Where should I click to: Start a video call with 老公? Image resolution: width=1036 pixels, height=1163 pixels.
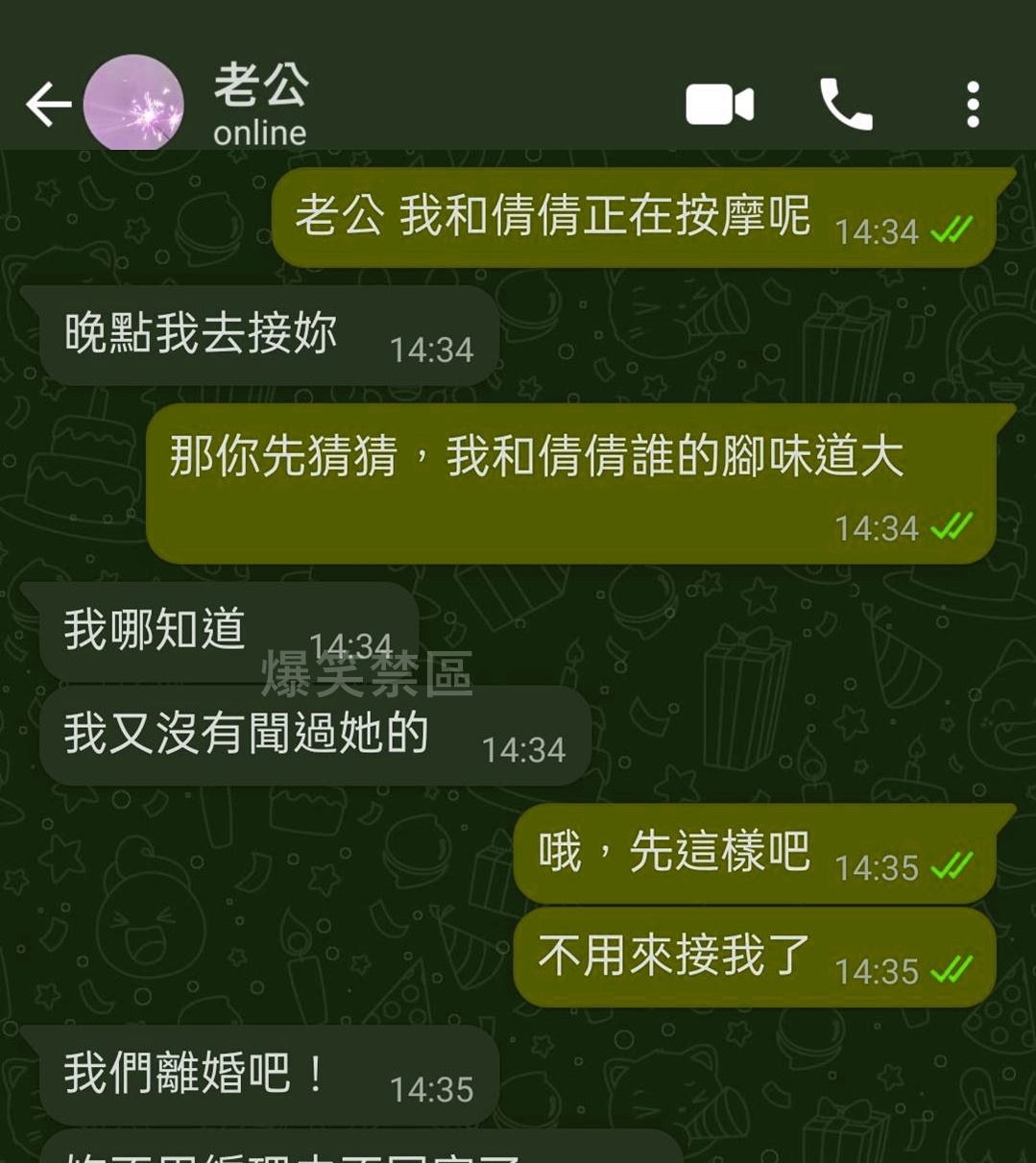tap(719, 104)
